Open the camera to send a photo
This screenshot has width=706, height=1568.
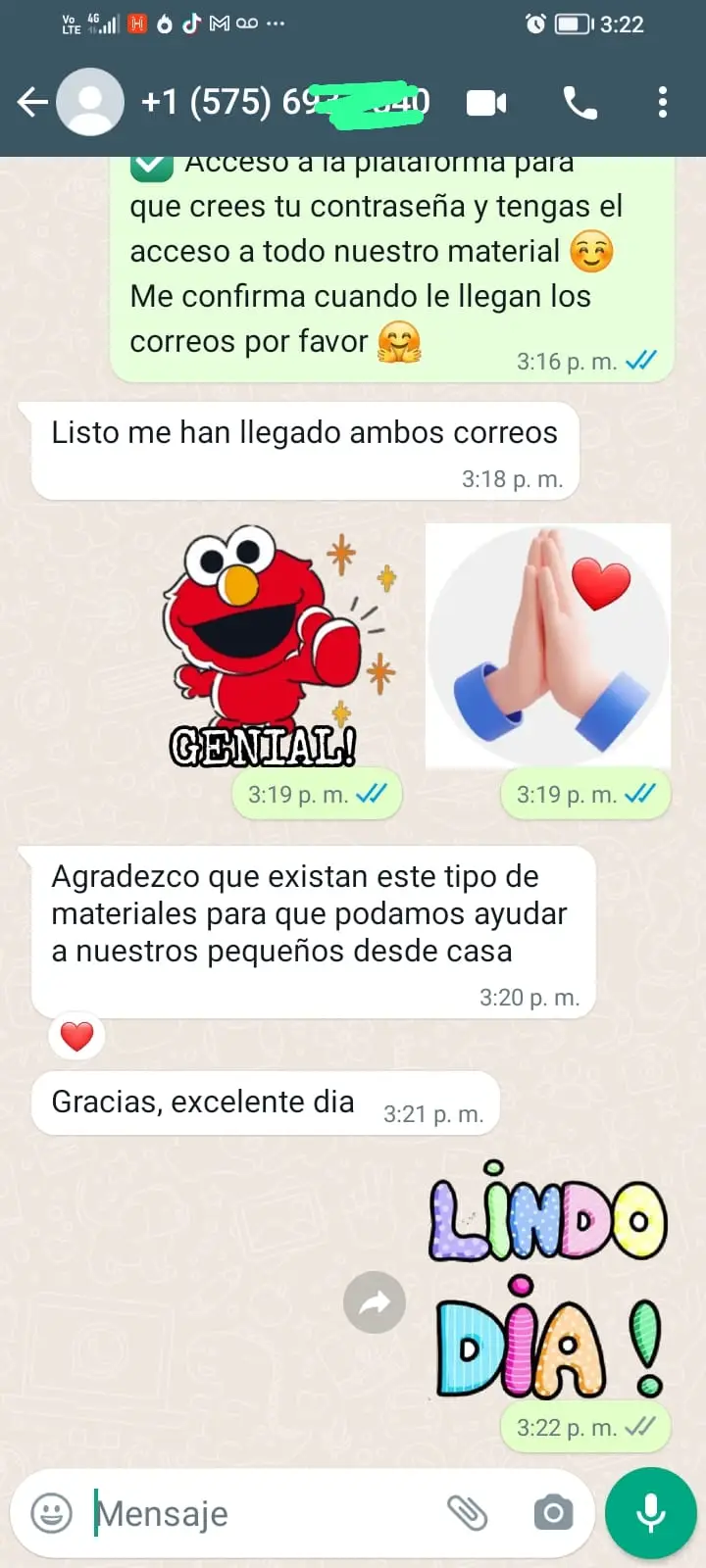click(553, 1513)
